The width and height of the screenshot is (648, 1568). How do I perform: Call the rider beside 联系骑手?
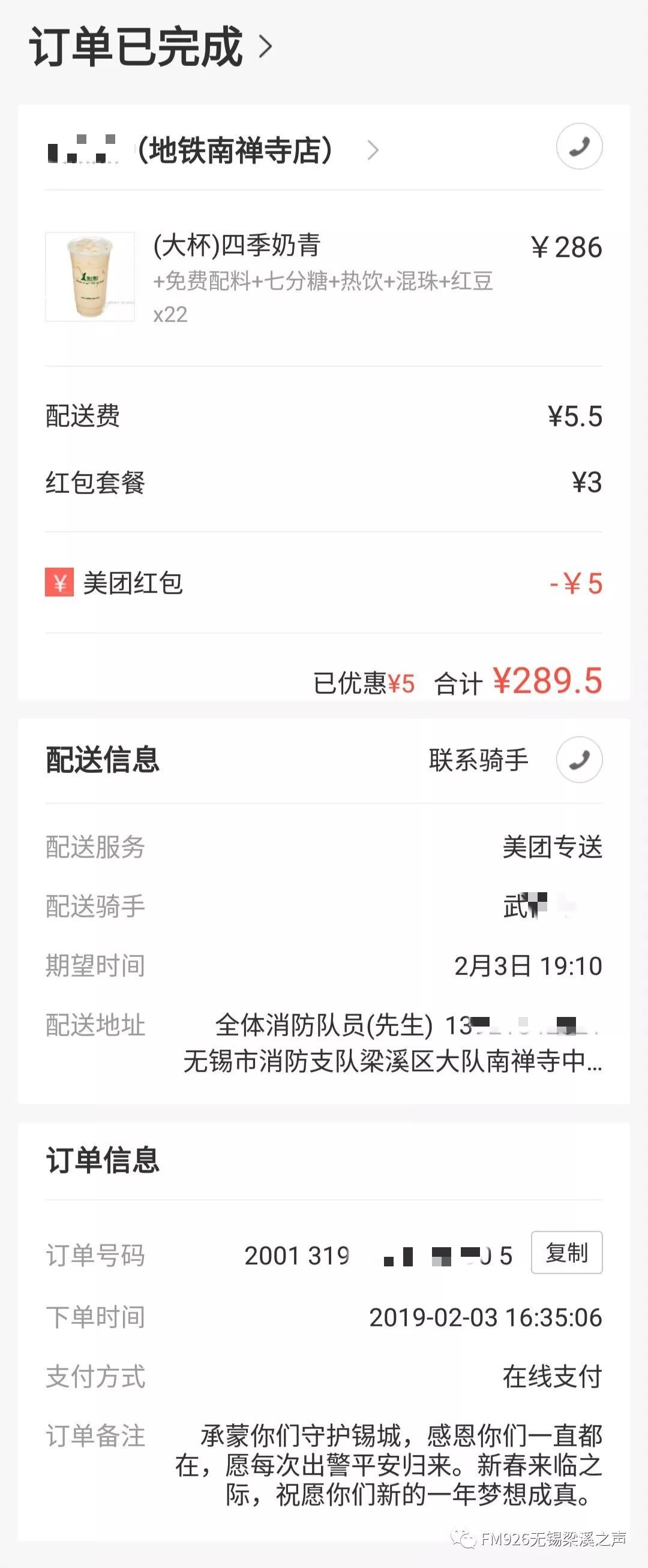pos(578,760)
